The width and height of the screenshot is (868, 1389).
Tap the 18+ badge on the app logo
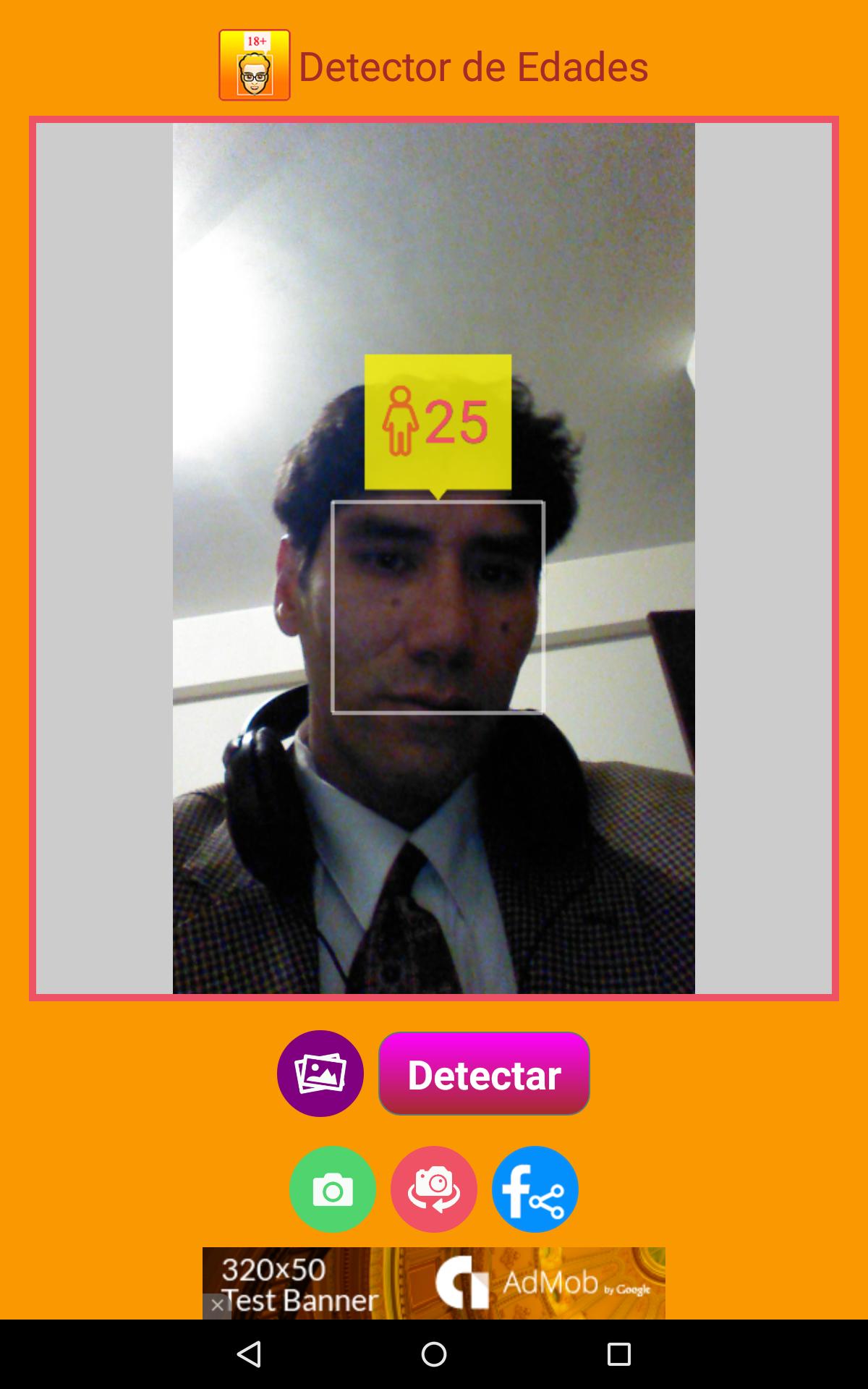[x=258, y=42]
